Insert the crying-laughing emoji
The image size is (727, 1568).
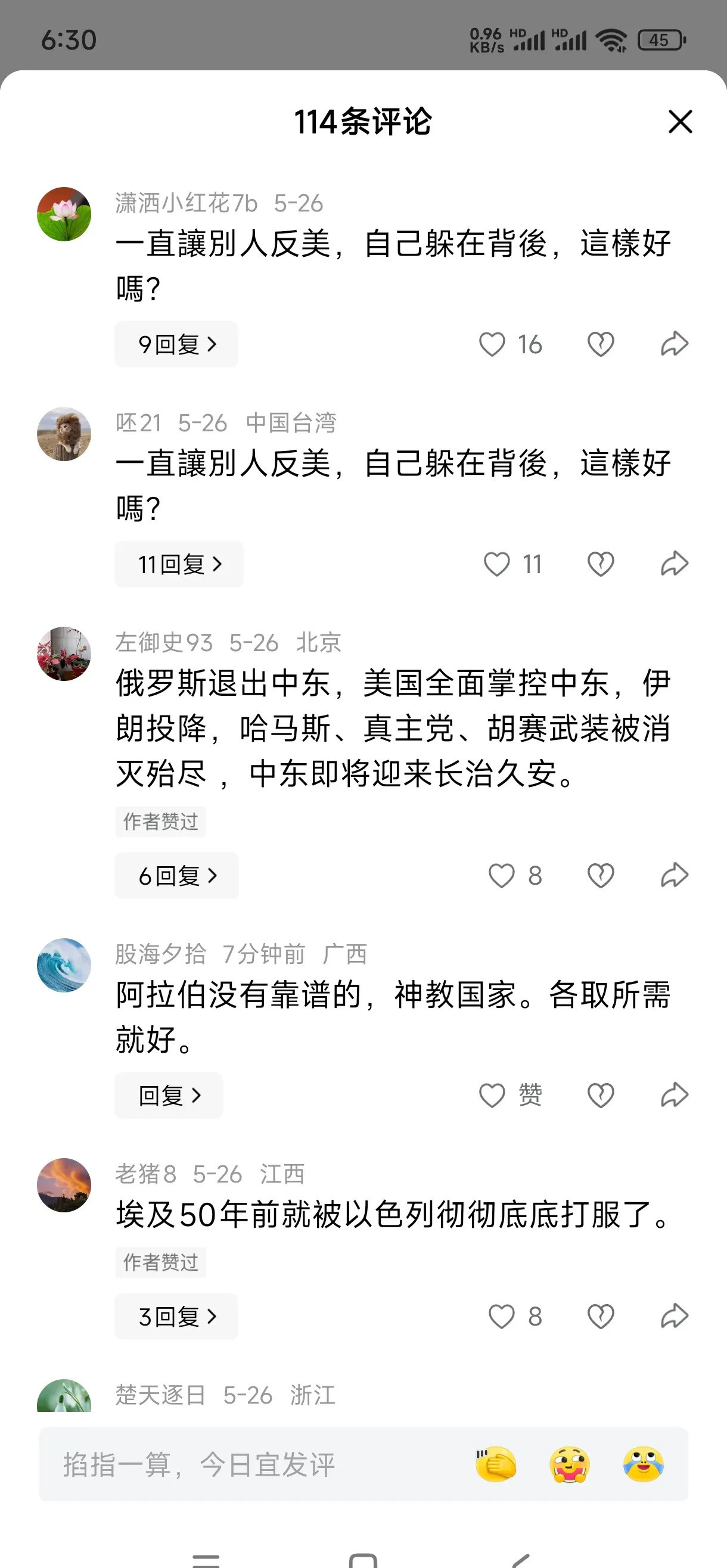pos(644,1464)
